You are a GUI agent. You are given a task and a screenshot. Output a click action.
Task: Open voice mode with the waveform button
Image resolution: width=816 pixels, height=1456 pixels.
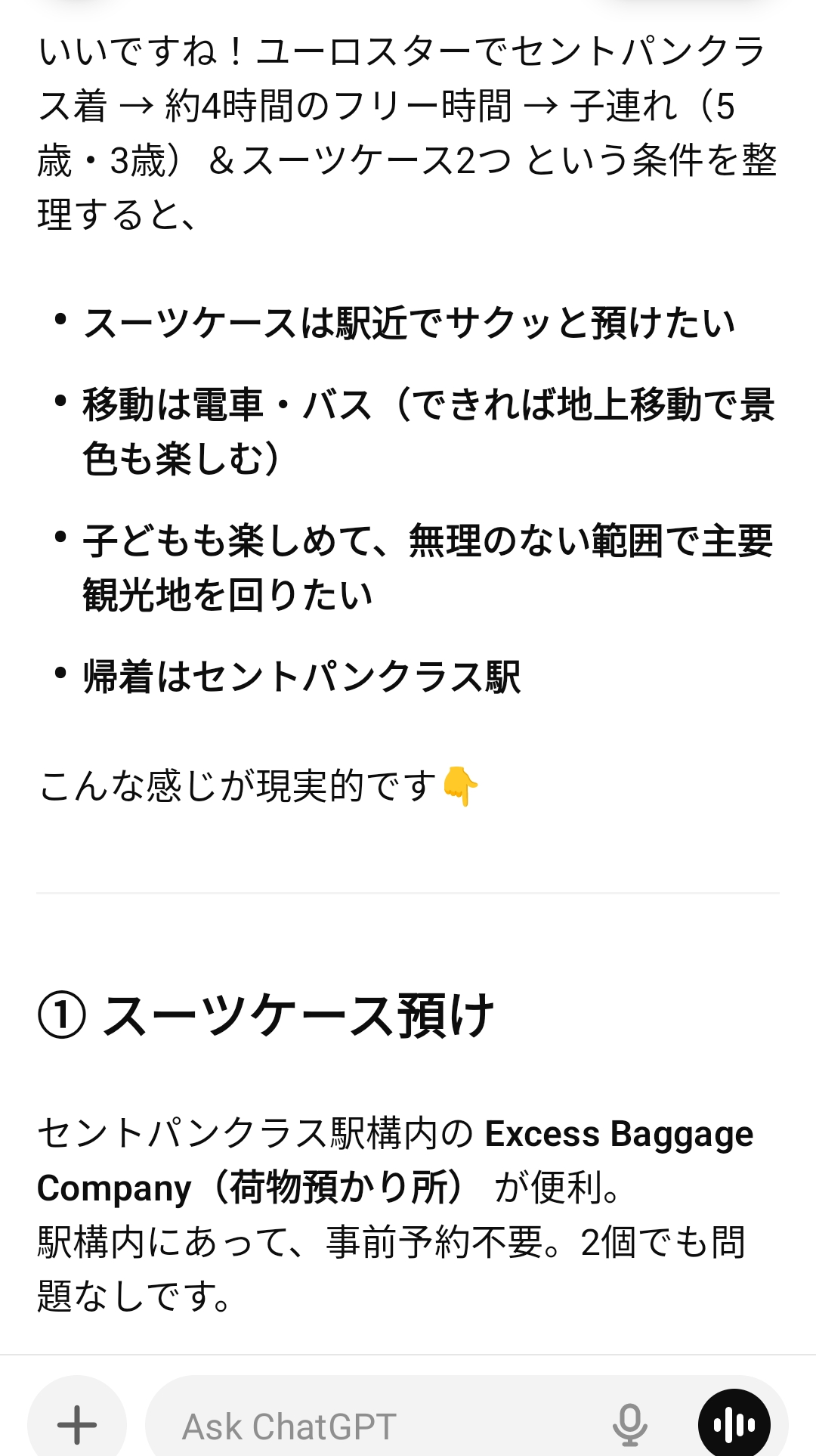(734, 1424)
